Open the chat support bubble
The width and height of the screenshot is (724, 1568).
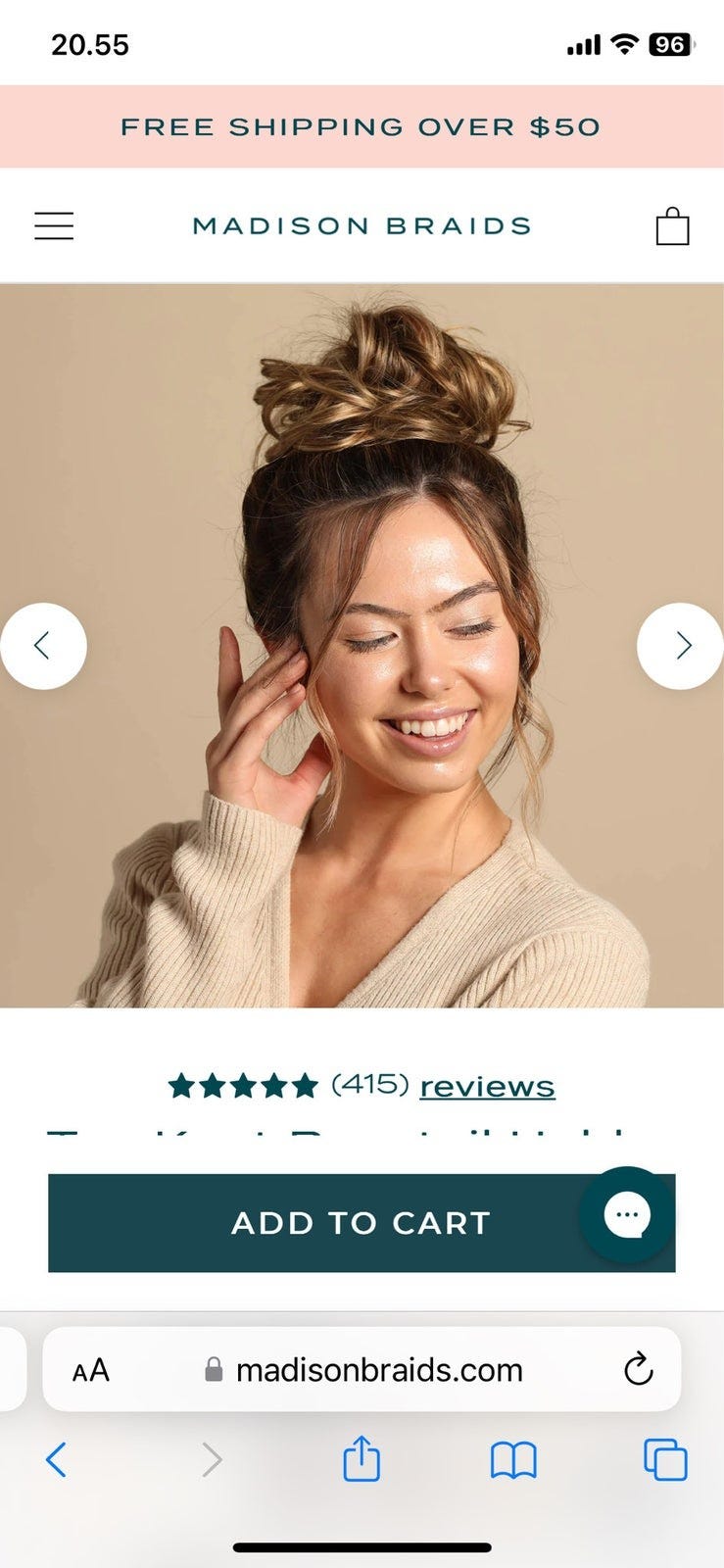tap(626, 1215)
